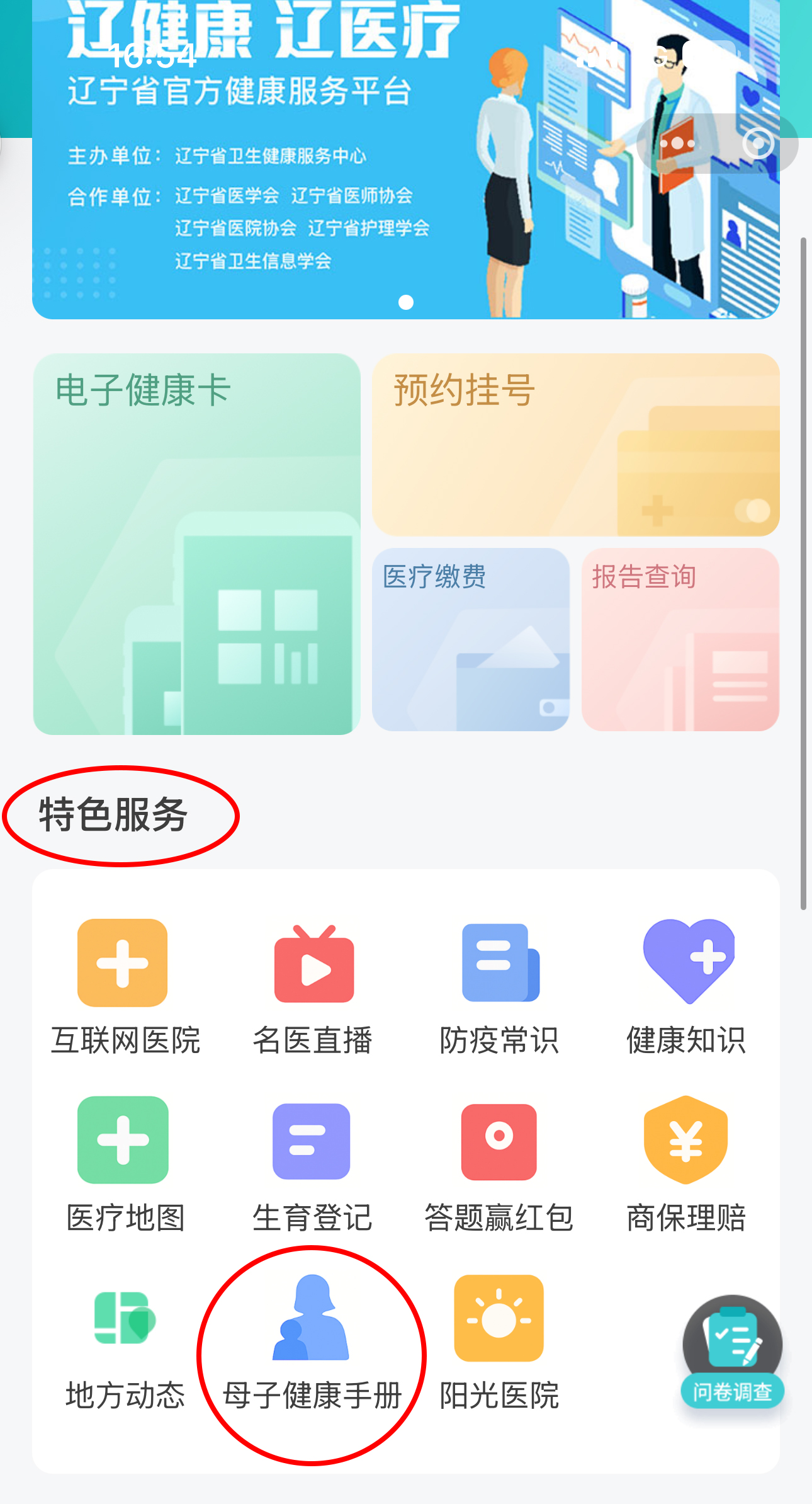Open 地方动态 local news
This screenshot has width=812, height=1504.
tap(124, 1342)
